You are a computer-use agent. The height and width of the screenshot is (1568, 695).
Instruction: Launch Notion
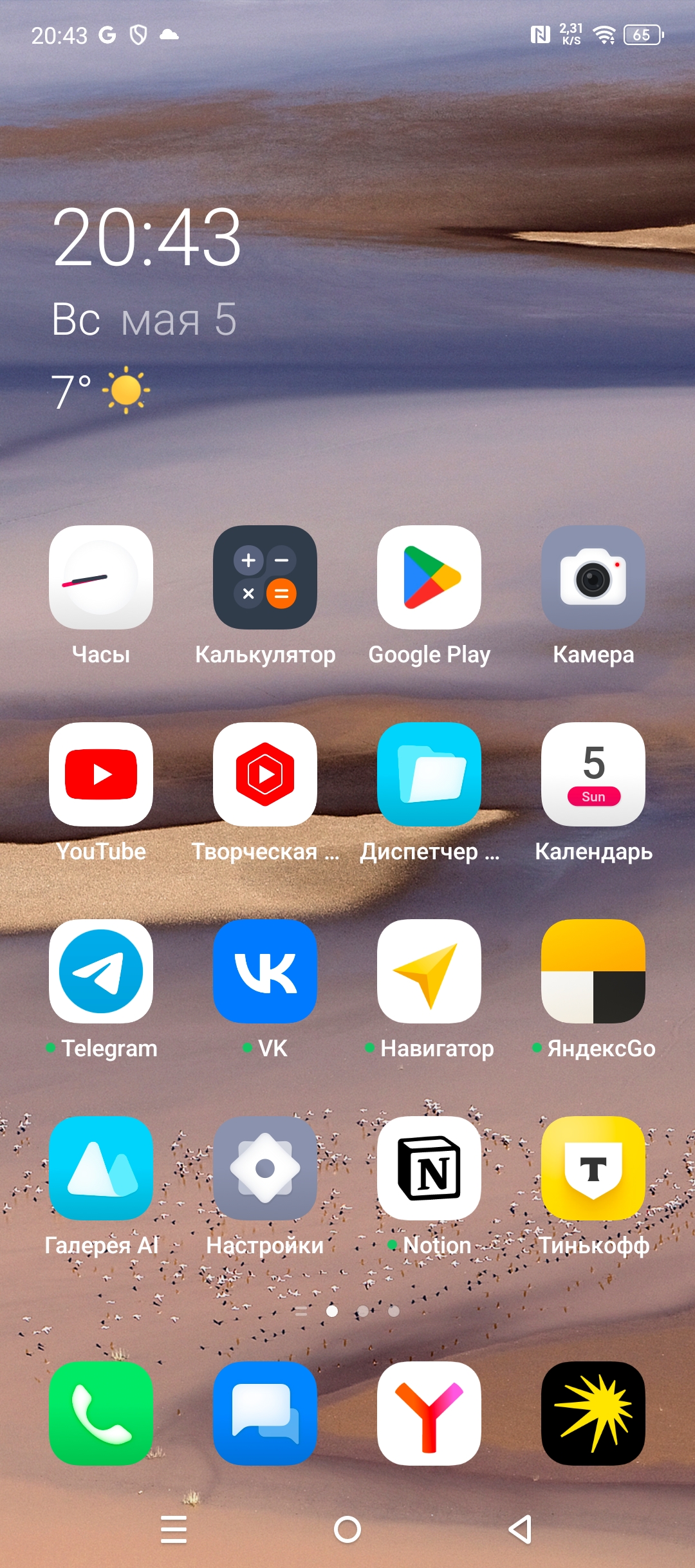pyautogui.click(x=429, y=1168)
